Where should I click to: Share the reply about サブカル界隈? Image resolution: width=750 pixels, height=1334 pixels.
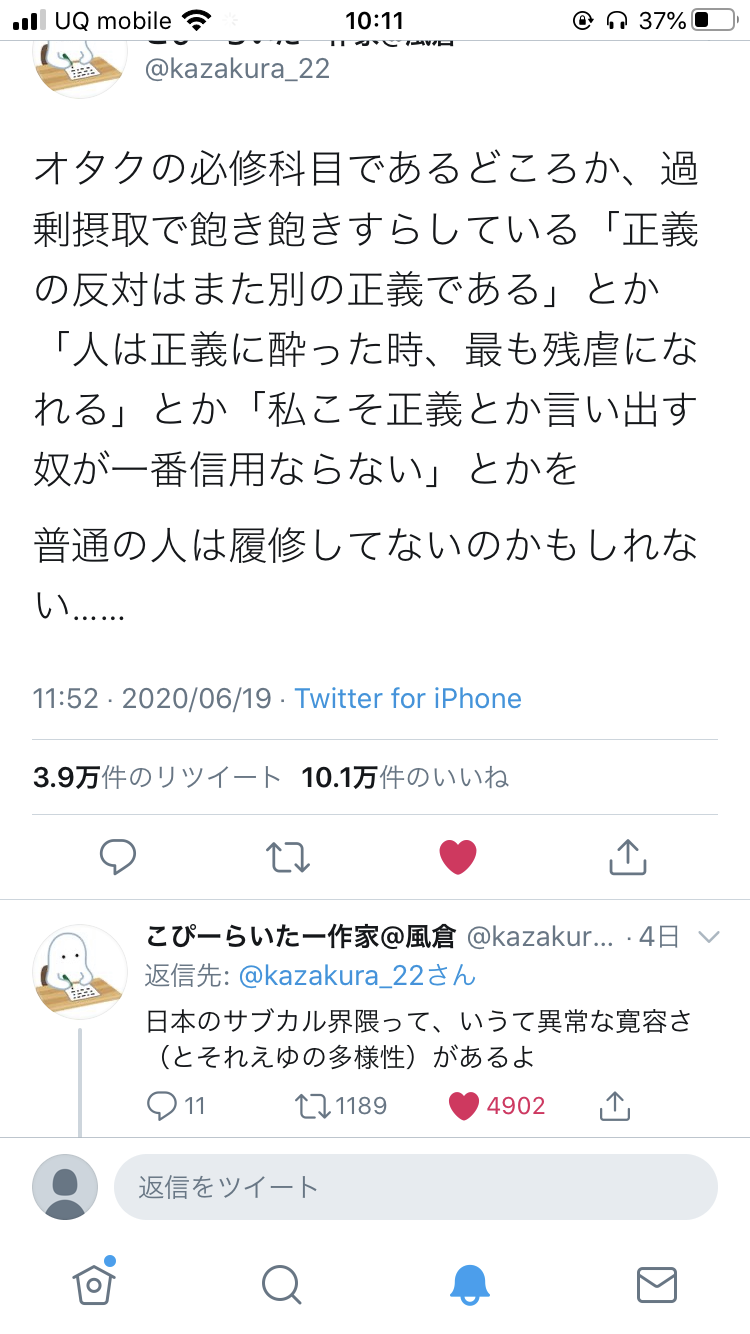pos(614,1105)
